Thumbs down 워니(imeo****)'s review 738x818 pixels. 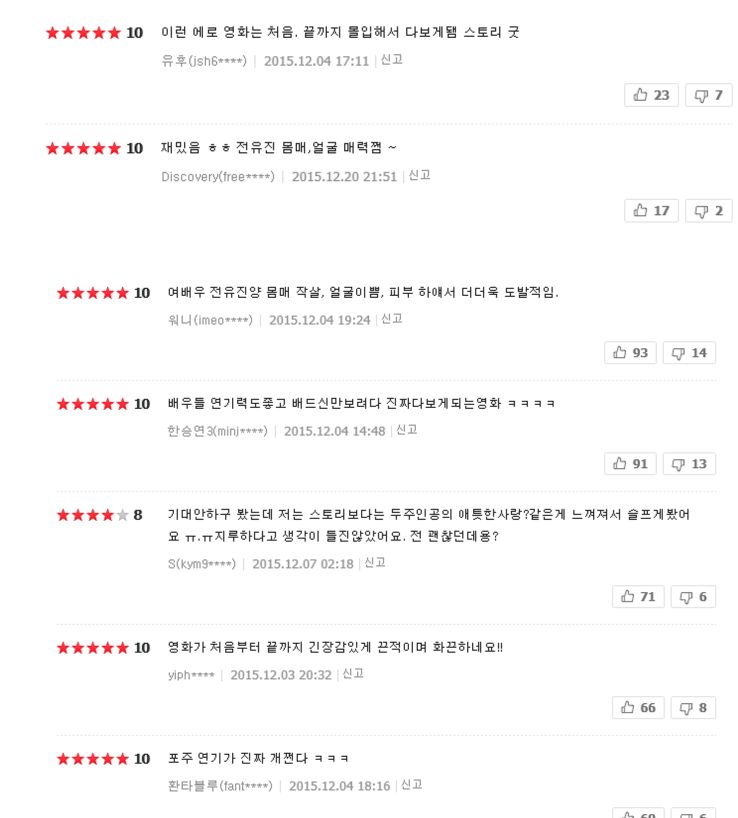point(689,353)
